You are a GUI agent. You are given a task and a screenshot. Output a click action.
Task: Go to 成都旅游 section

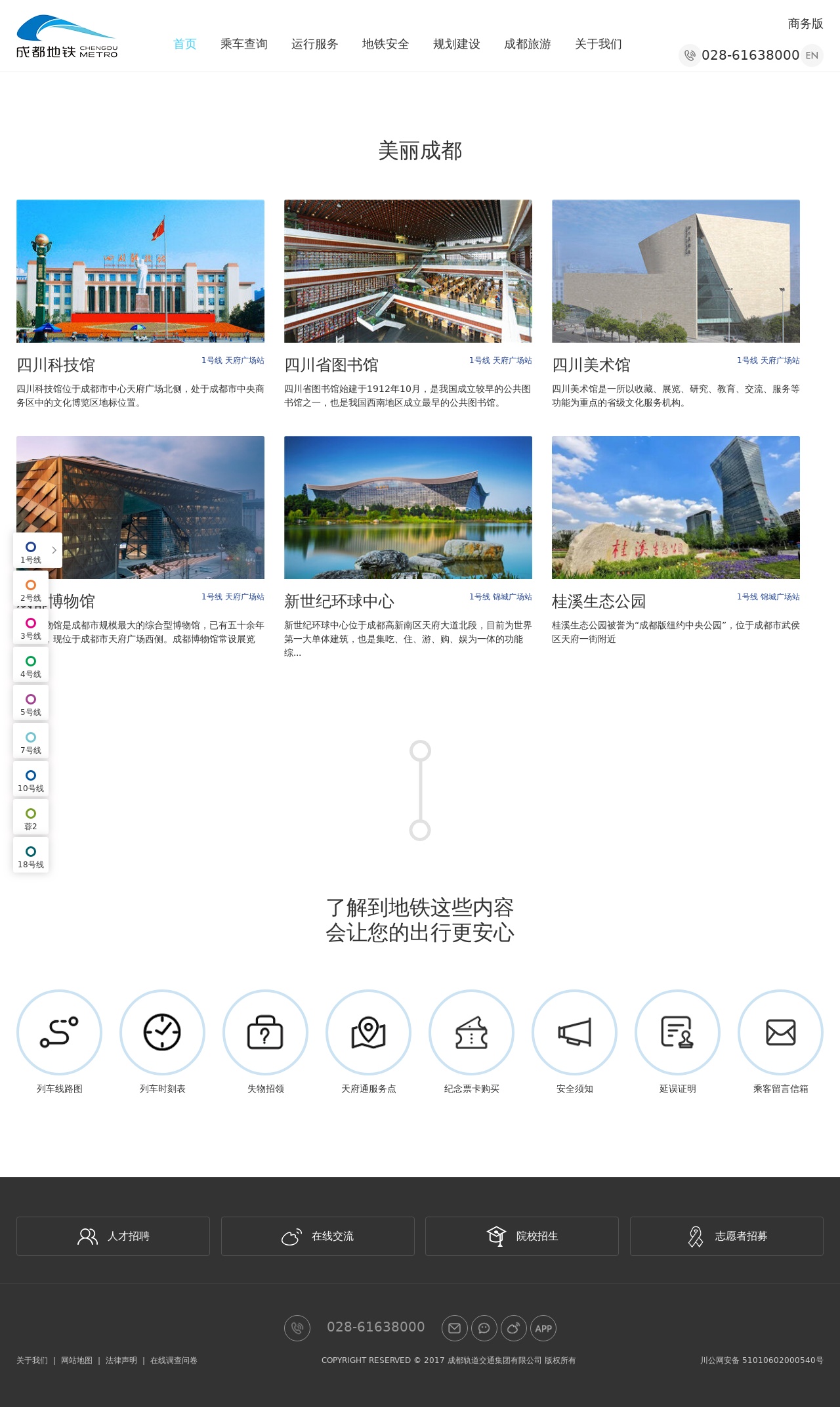pyautogui.click(x=527, y=44)
